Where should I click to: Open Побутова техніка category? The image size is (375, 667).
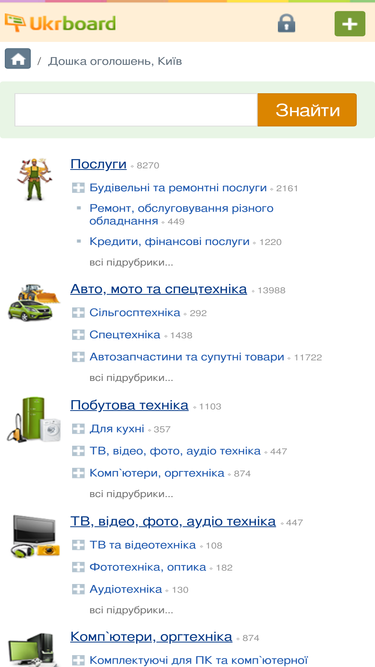pos(129,405)
